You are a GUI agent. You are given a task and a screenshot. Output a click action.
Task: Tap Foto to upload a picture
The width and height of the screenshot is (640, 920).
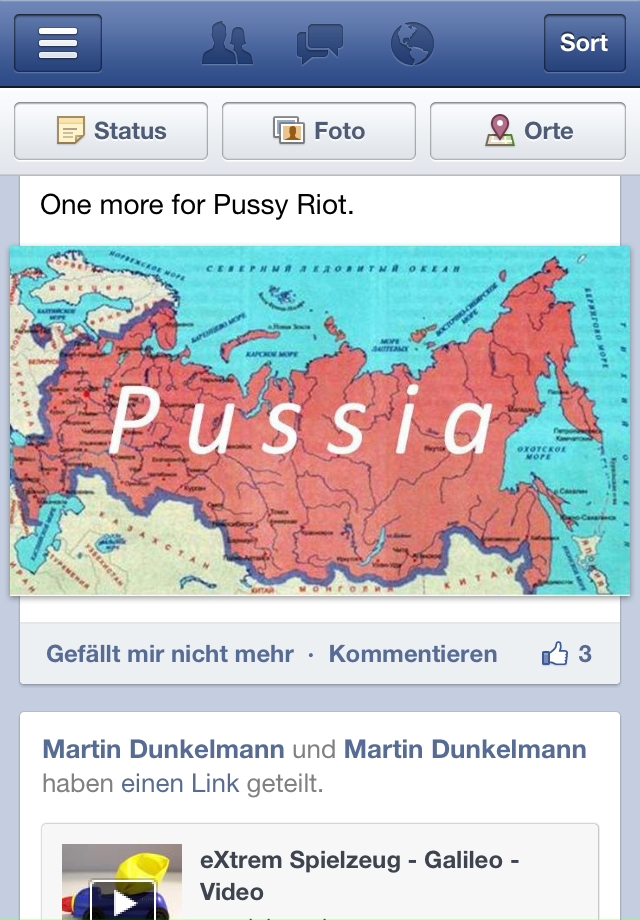[x=319, y=131]
